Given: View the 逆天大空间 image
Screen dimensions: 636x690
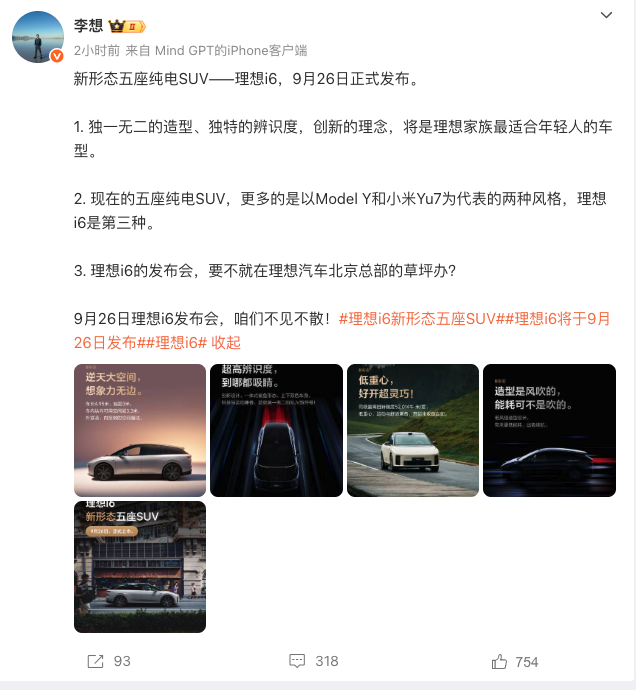Looking at the screenshot, I should click(x=140, y=430).
